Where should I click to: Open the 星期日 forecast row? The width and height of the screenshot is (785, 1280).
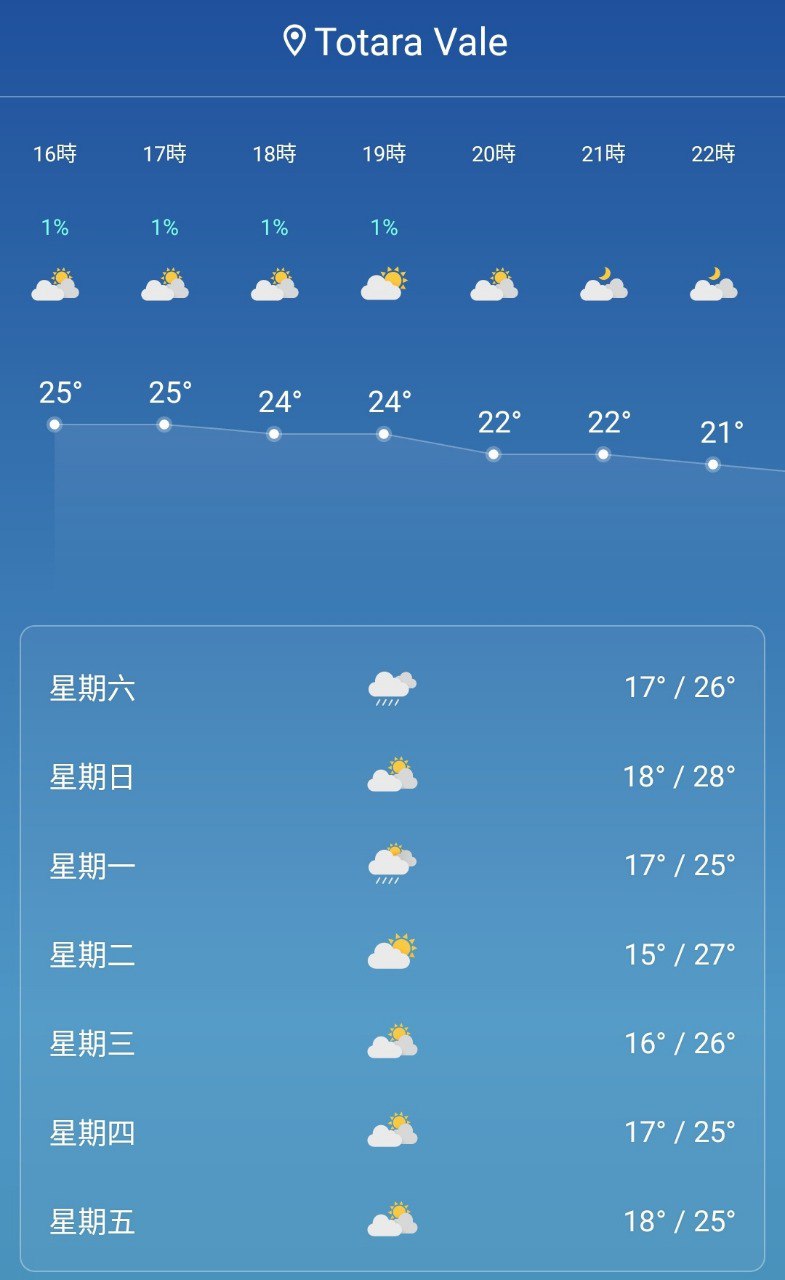pyautogui.click(x=392, y=777)
